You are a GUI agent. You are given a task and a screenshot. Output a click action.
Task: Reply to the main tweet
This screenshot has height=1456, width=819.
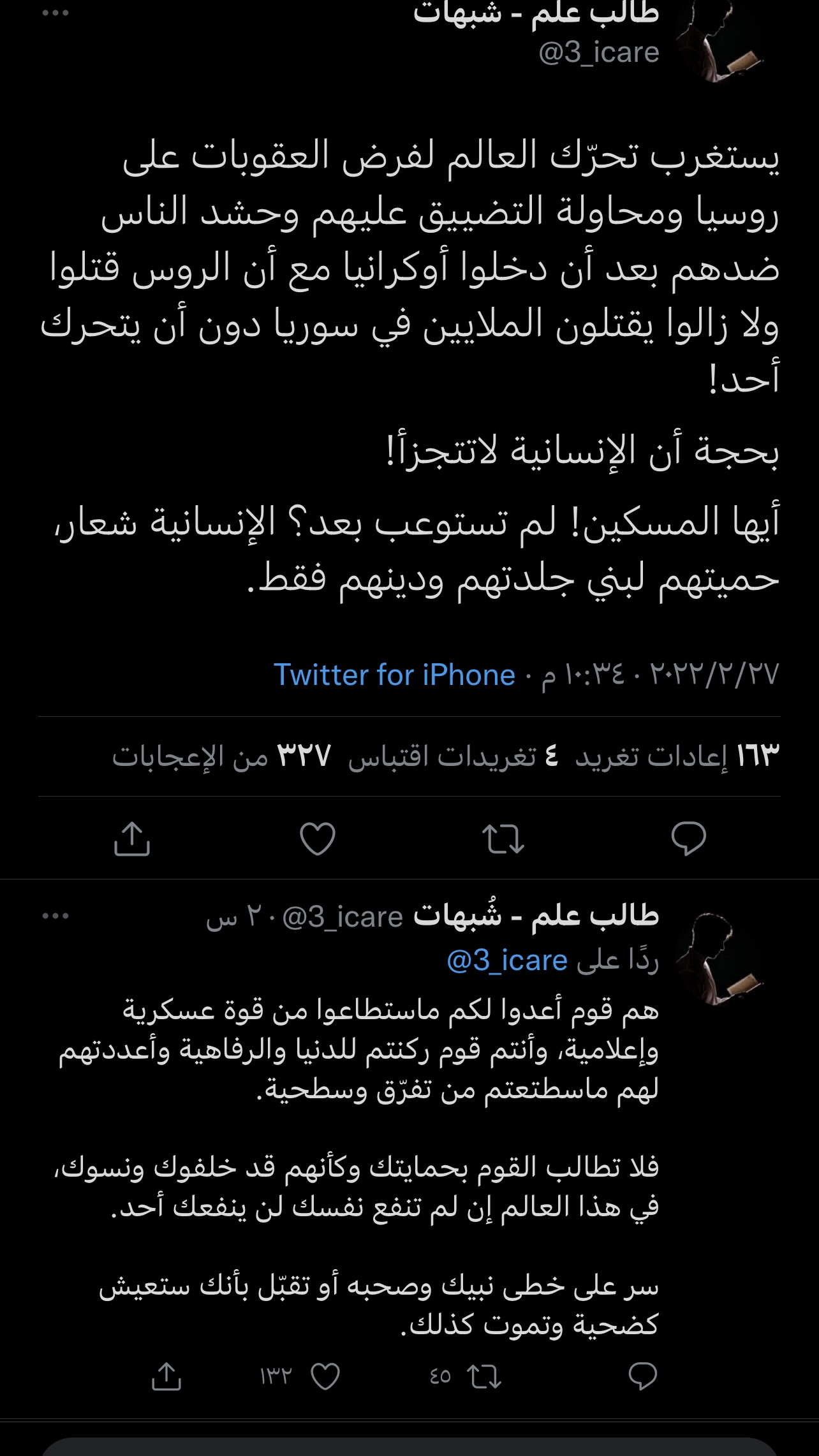(x=689, y=838)
